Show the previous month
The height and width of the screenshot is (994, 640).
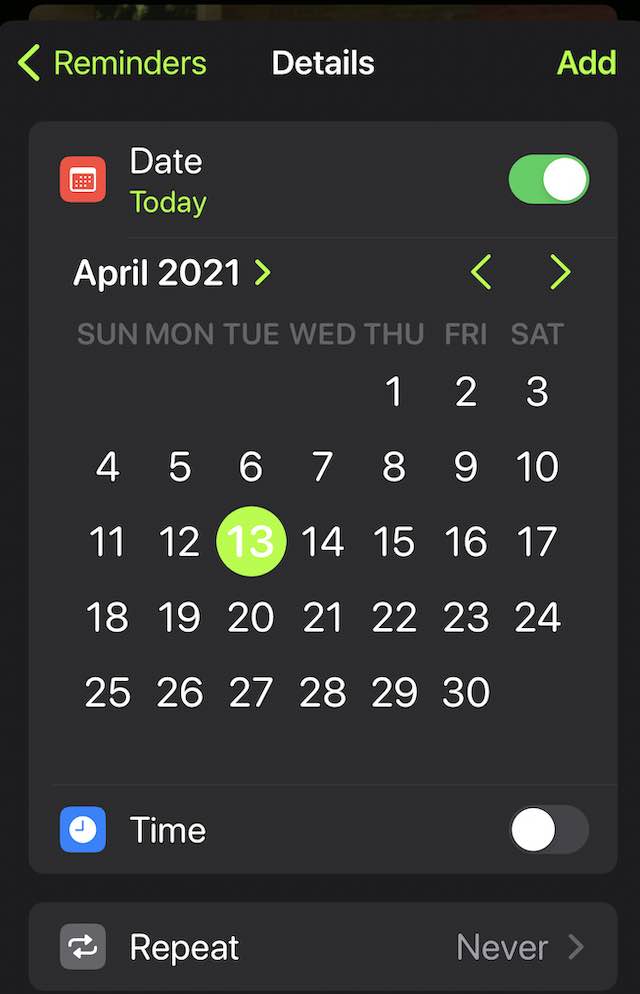tap(481, 273)
